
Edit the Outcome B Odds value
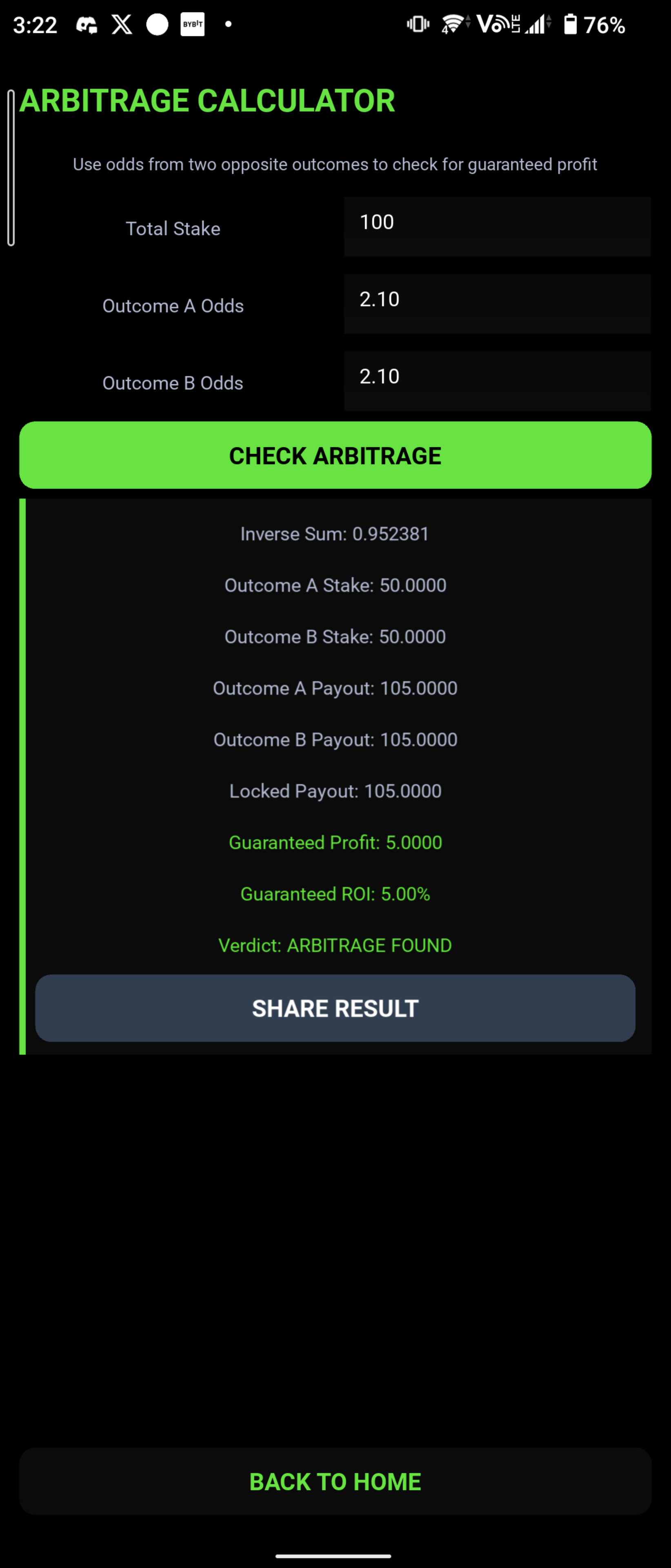coord(496,381)
